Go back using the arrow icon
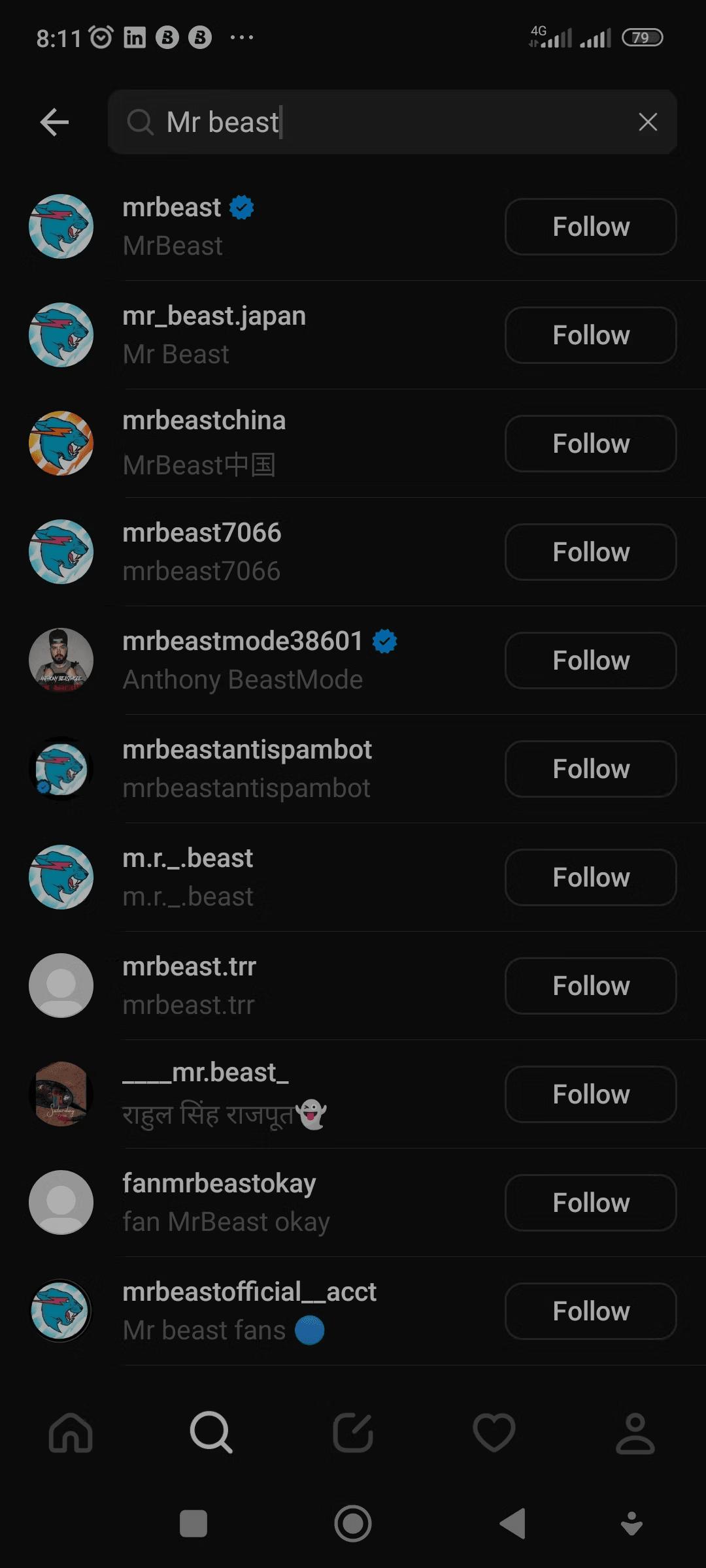The width and height of the screenshot is (706, 1568). pos(54,122)
